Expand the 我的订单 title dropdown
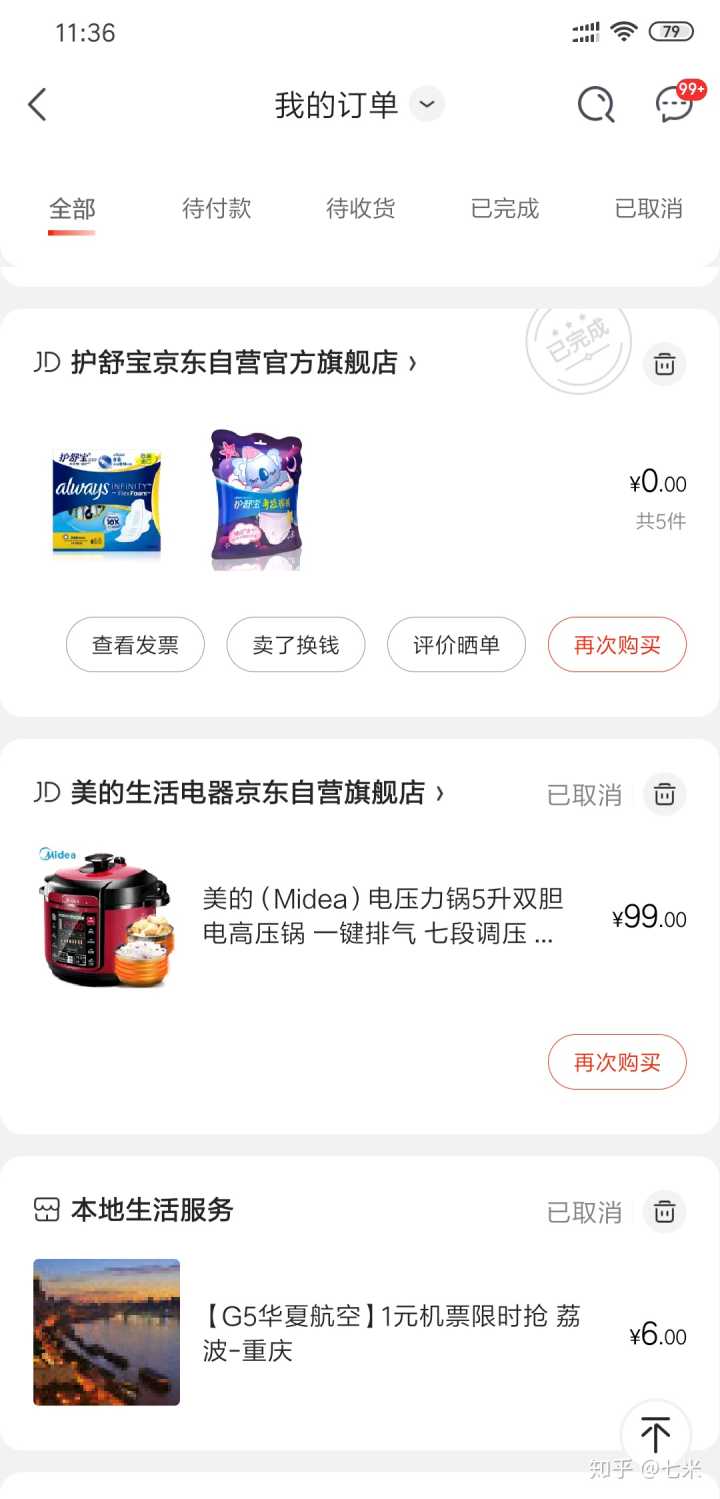720x1499 pixels. coord(427,104)
